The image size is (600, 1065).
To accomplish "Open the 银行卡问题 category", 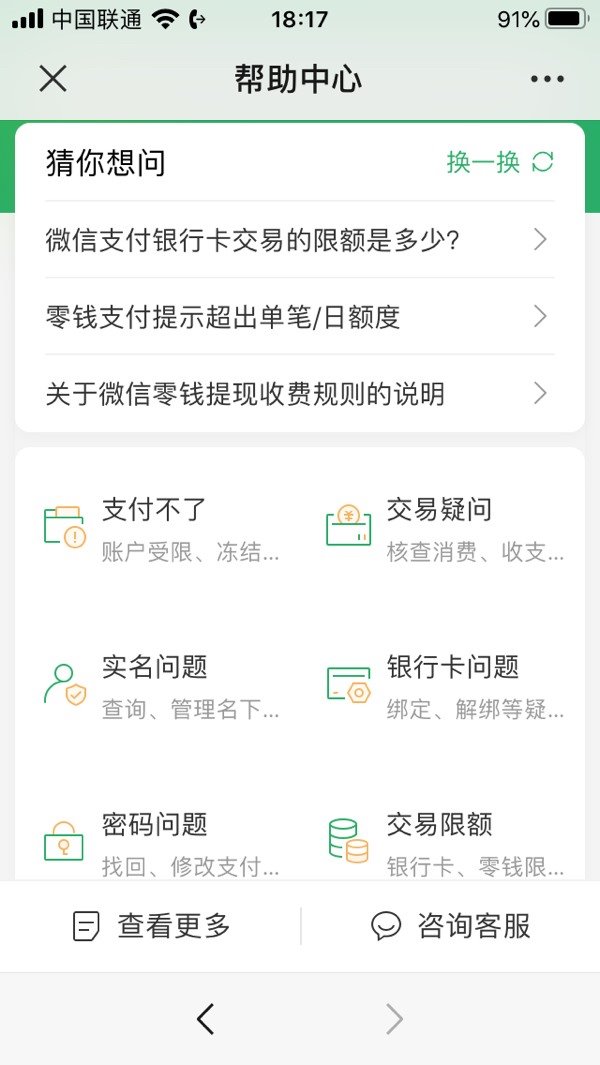I will [x=445, y=684].
